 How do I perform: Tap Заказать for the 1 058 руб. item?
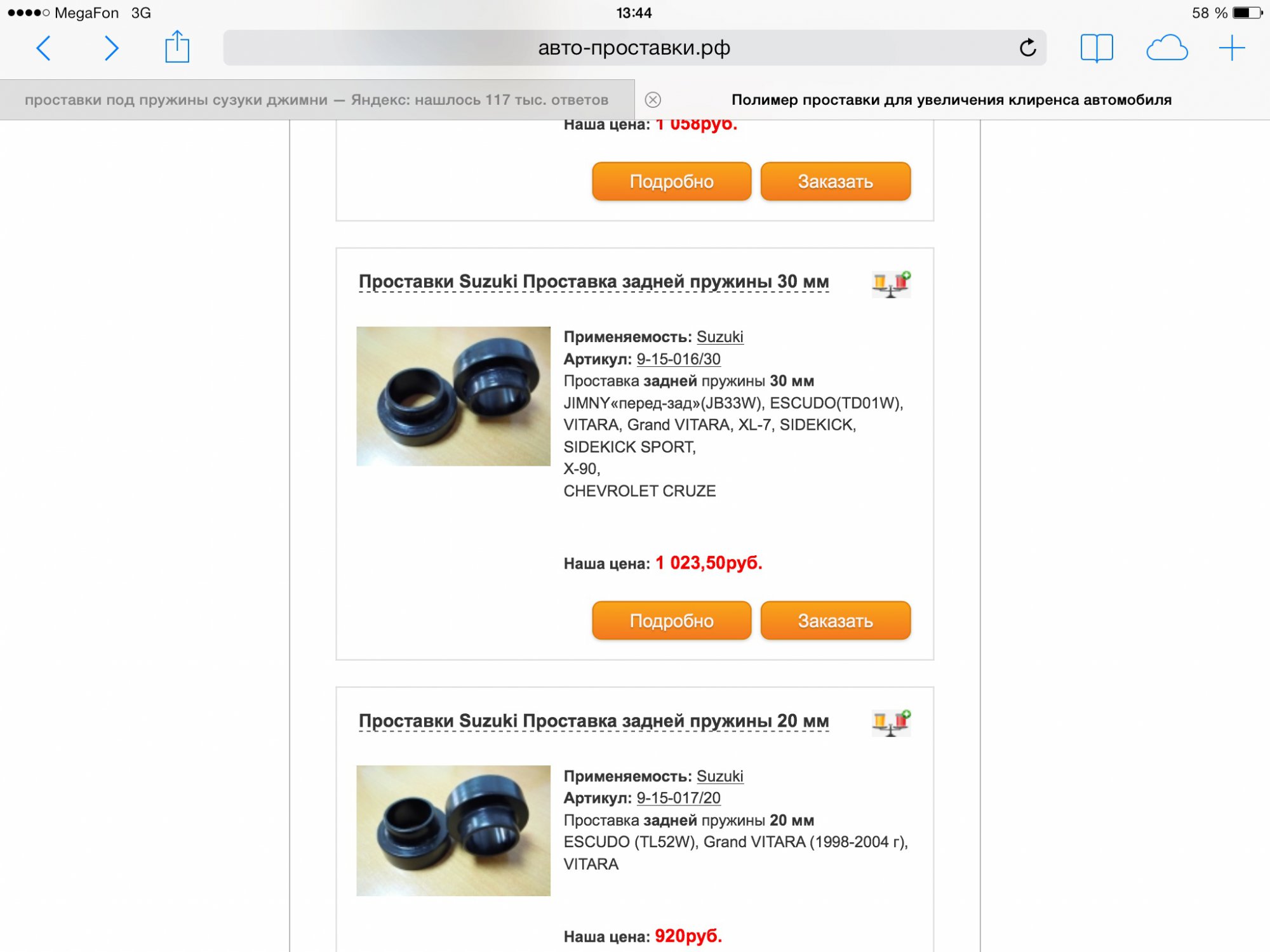coord(835,182)
